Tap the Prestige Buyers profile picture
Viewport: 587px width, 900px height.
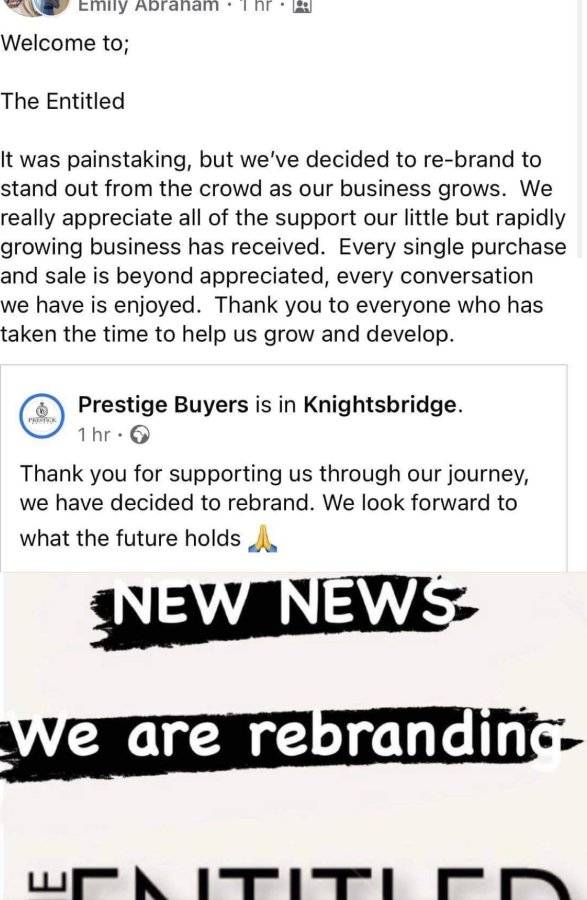(x=42, y=416)
